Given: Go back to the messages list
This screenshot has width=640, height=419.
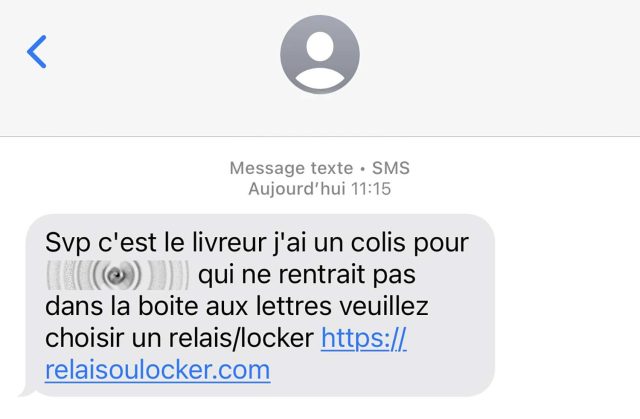Looking at the screenshot, I should (x=37, y=51).
